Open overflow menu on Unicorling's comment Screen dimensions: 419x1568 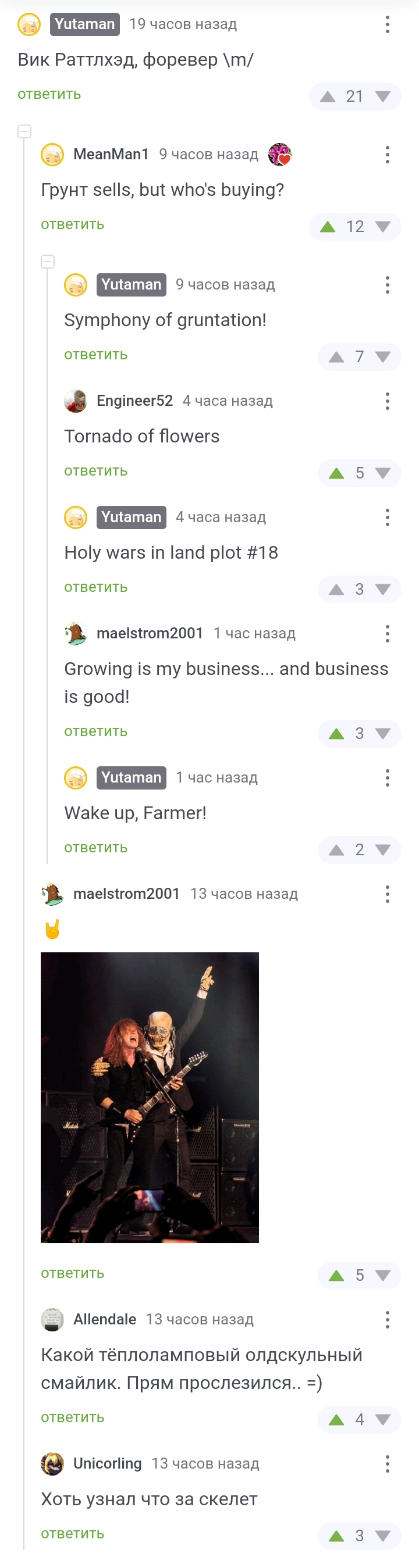point(388,1463)
